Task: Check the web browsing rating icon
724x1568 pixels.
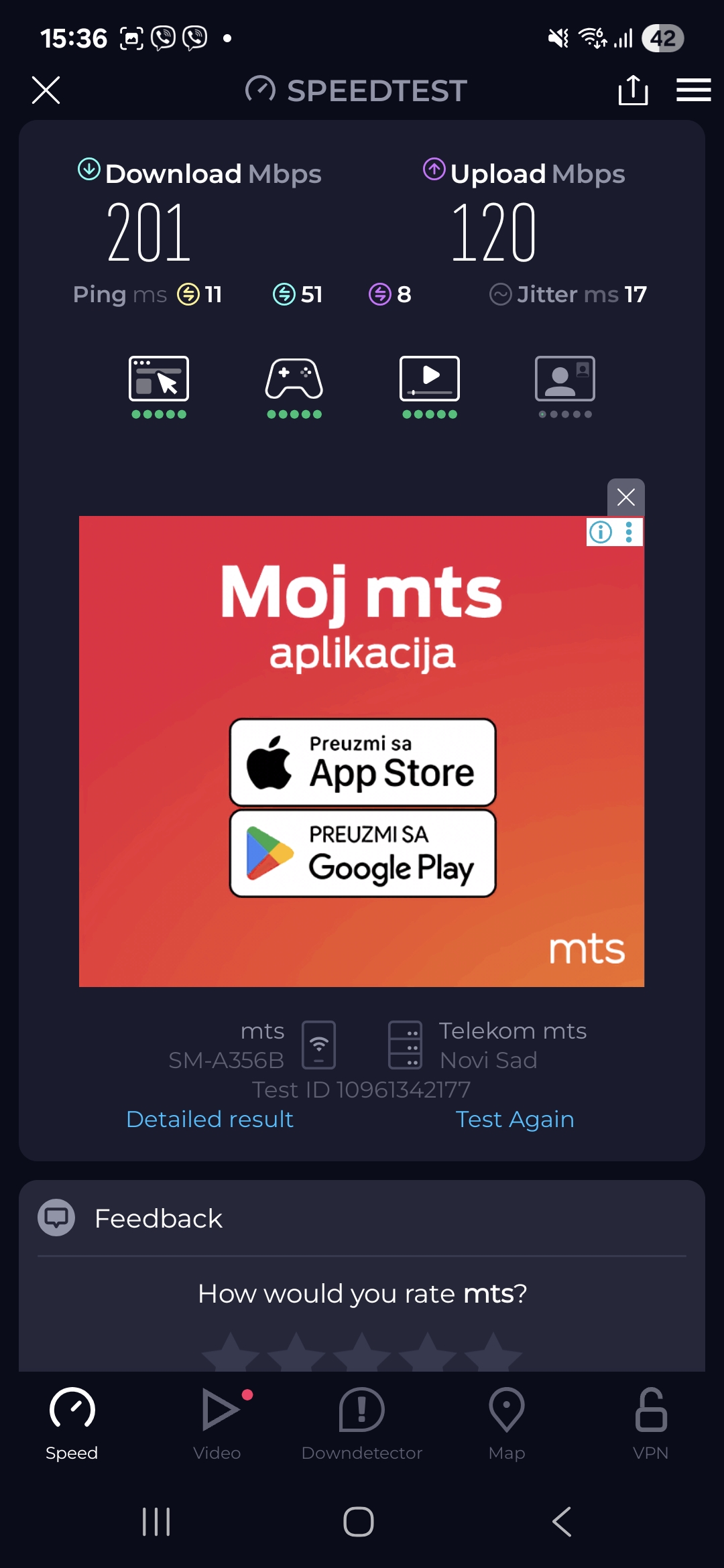Action: [x=159, y=379]
